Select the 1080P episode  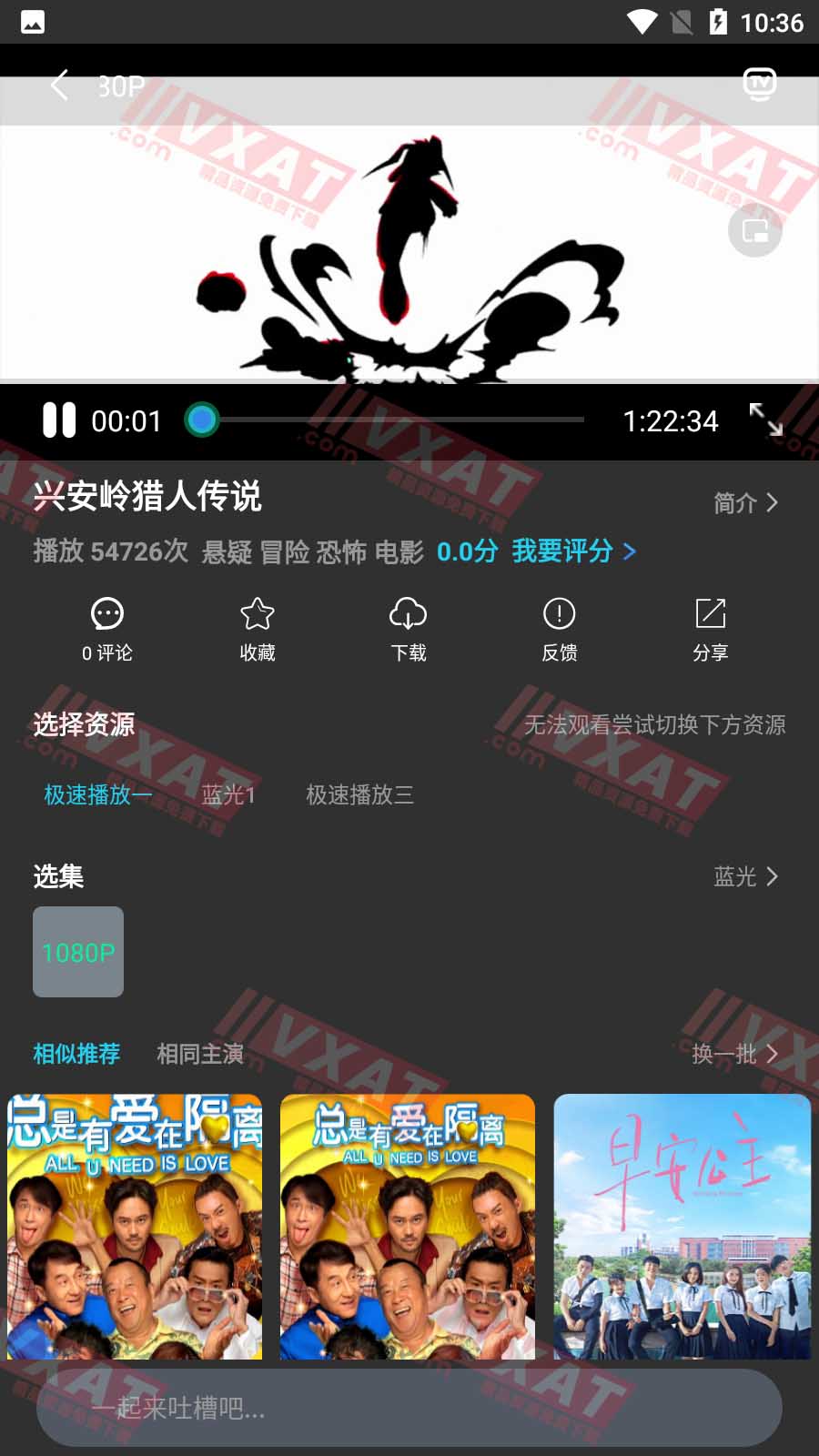click(78, 952)
